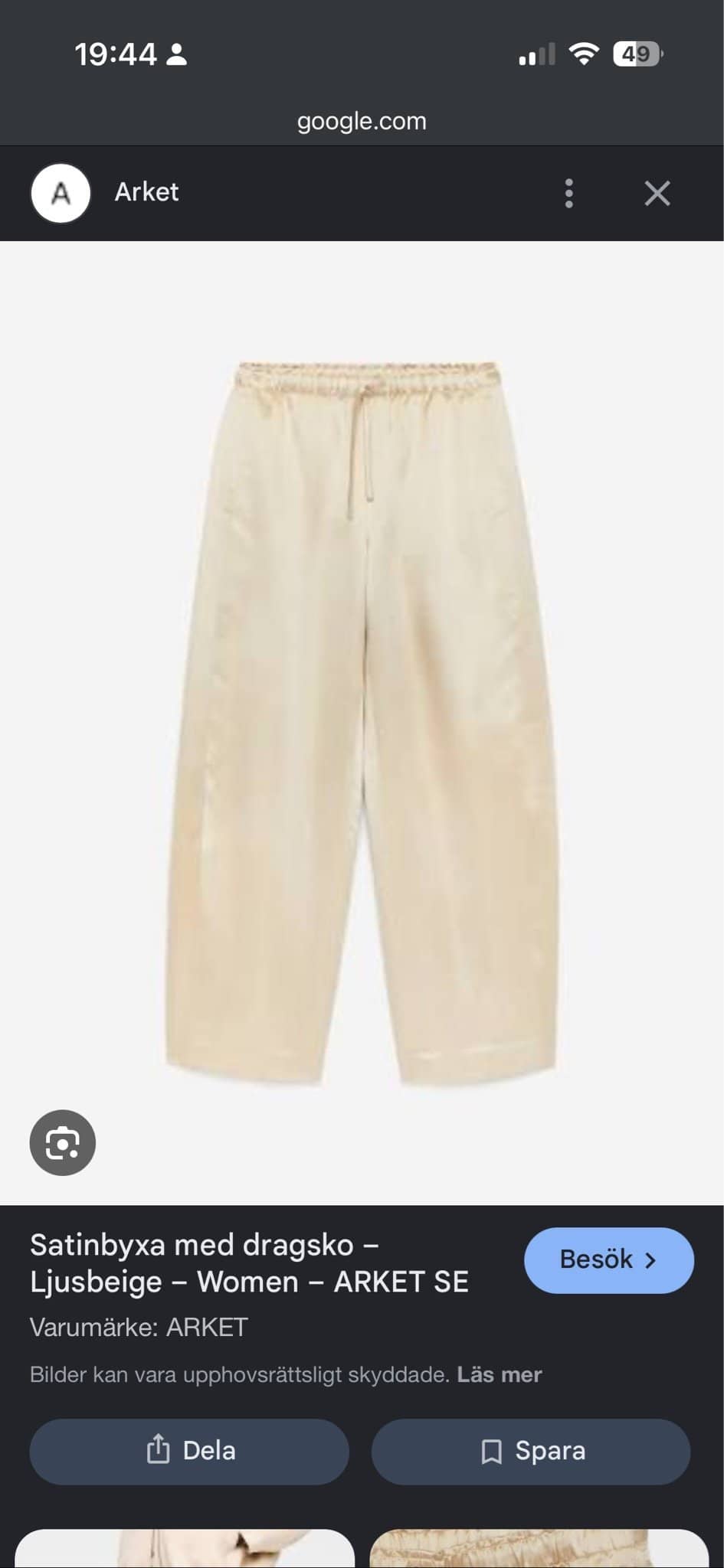
Task: Tap the chevron inside the Besök button
Action: pos(651,1259)
